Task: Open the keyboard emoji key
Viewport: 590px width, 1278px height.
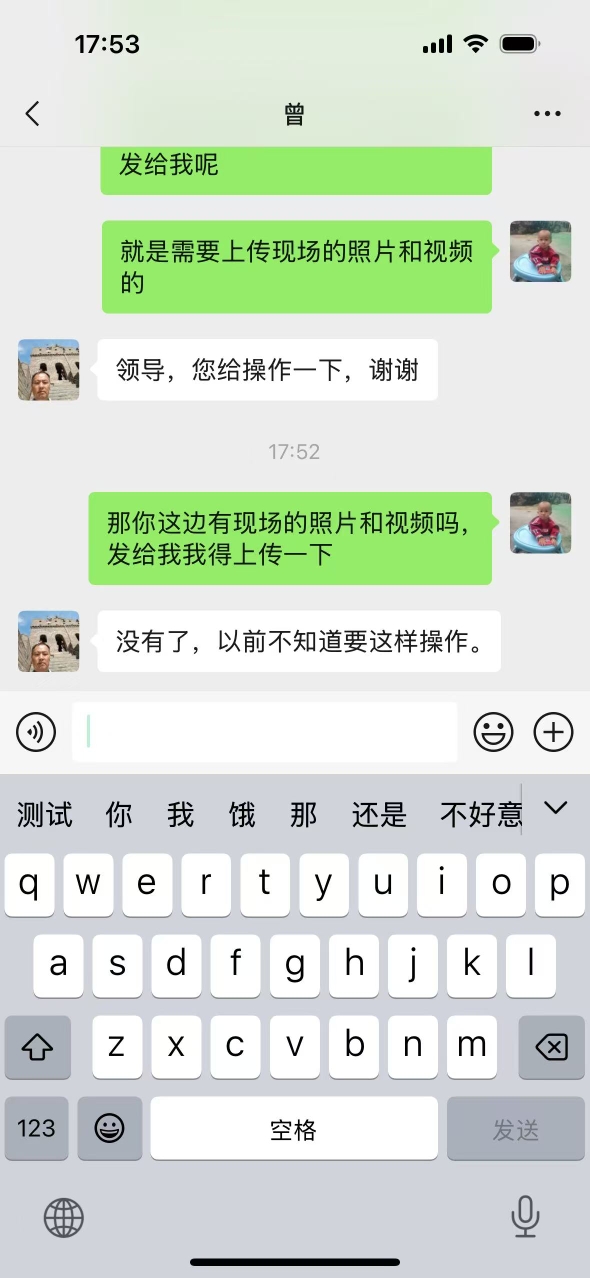Action: 110,1128
